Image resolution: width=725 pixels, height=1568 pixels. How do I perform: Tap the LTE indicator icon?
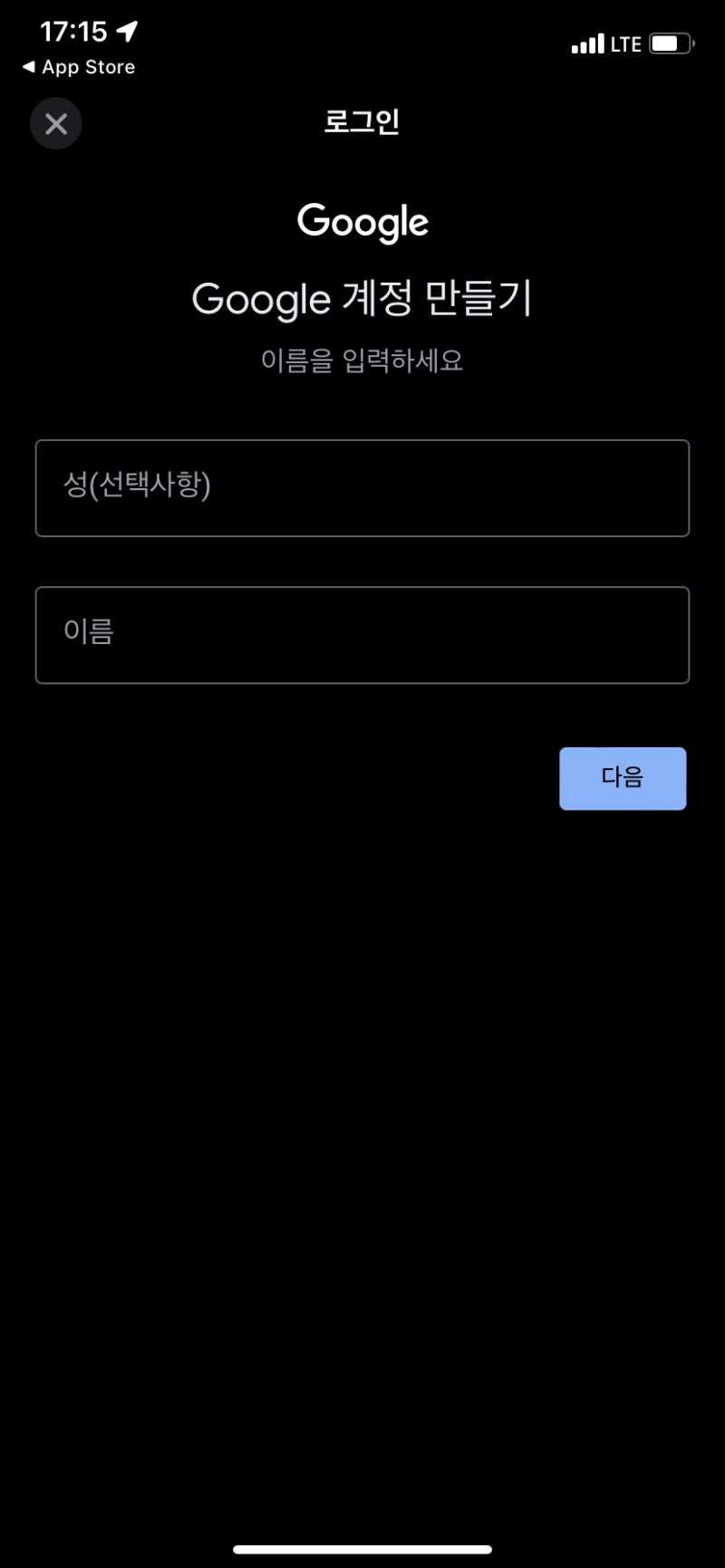tap(626, 42)
